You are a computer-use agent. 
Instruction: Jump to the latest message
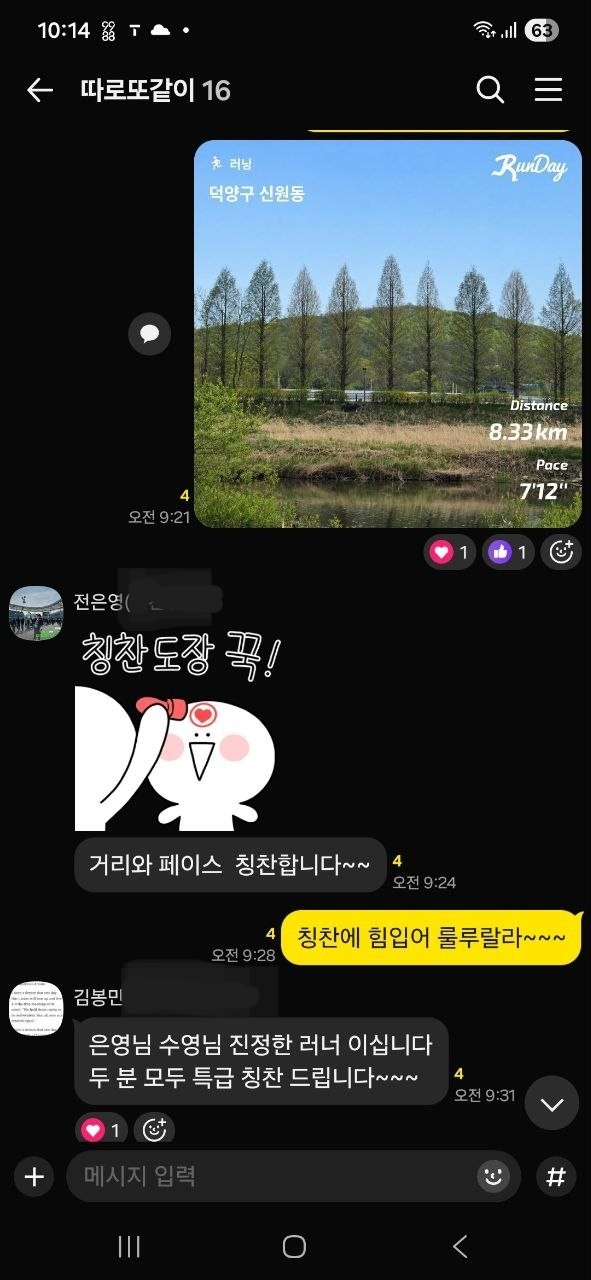552,1104
